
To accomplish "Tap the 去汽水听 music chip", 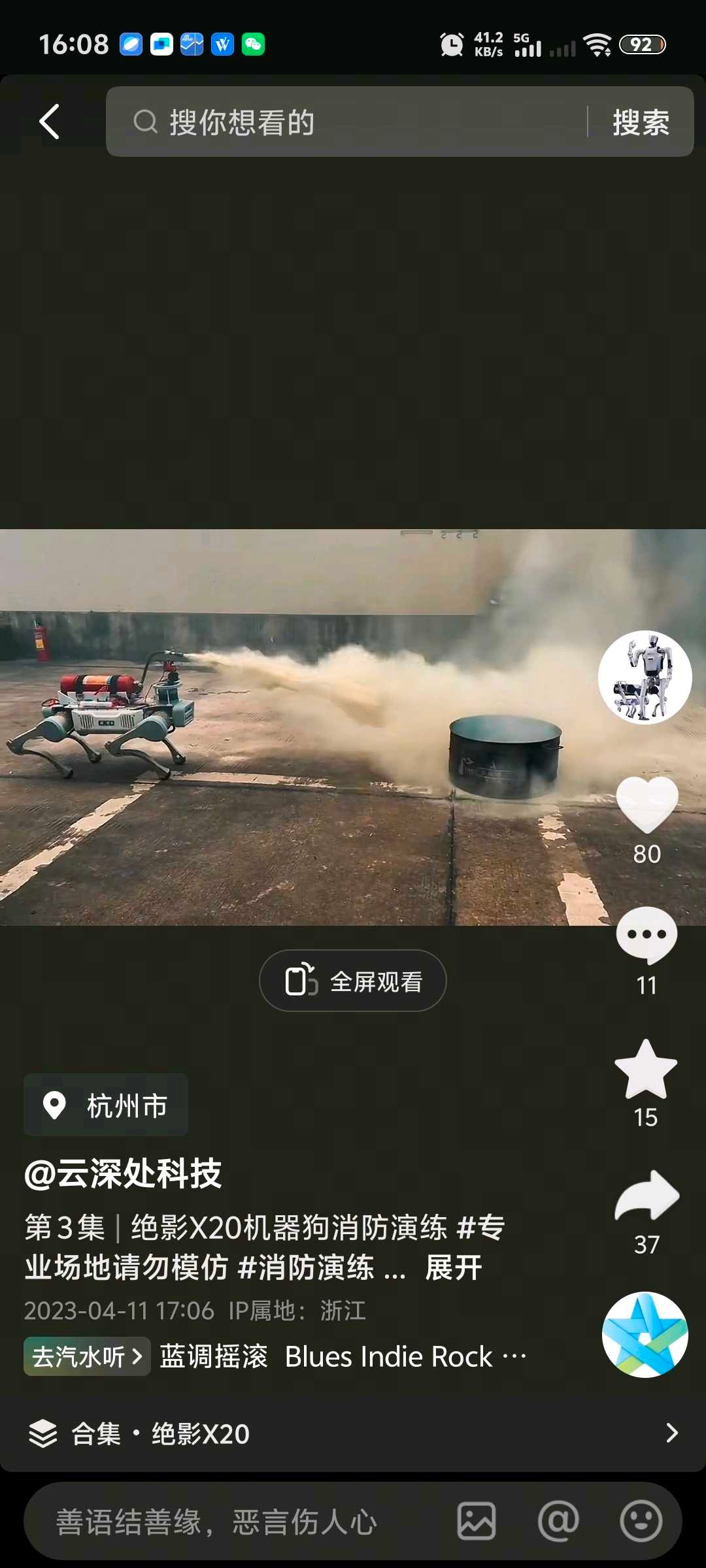I will pyautogui.click(x=87, y=1356).
